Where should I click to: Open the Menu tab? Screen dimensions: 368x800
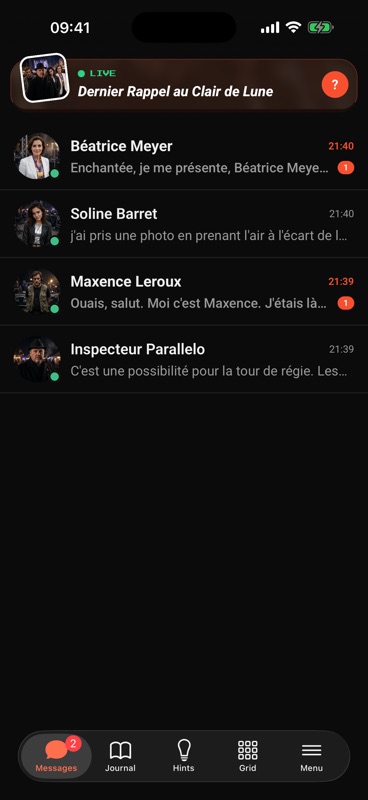(311, 756)
